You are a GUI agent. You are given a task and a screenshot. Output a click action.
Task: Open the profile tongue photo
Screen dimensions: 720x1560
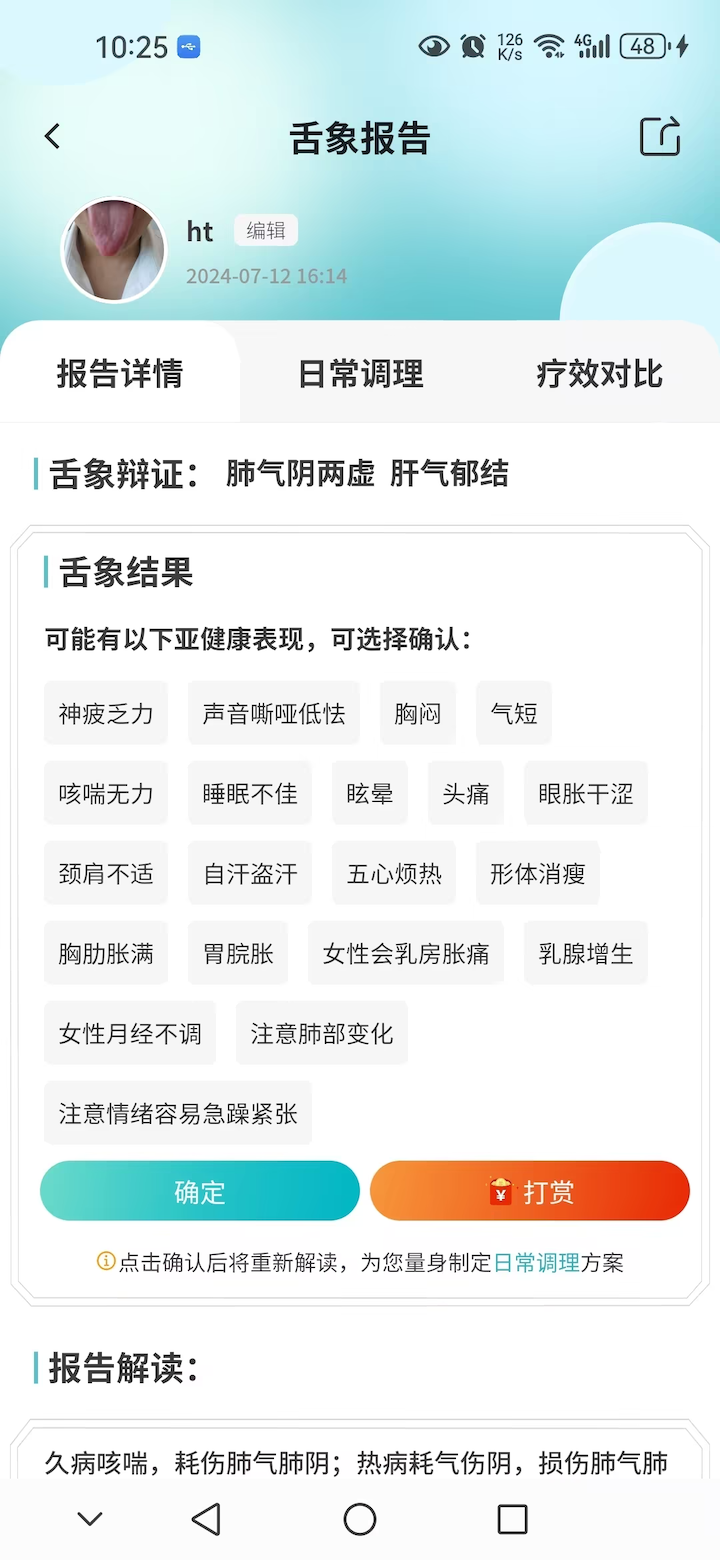click(114, 250)
